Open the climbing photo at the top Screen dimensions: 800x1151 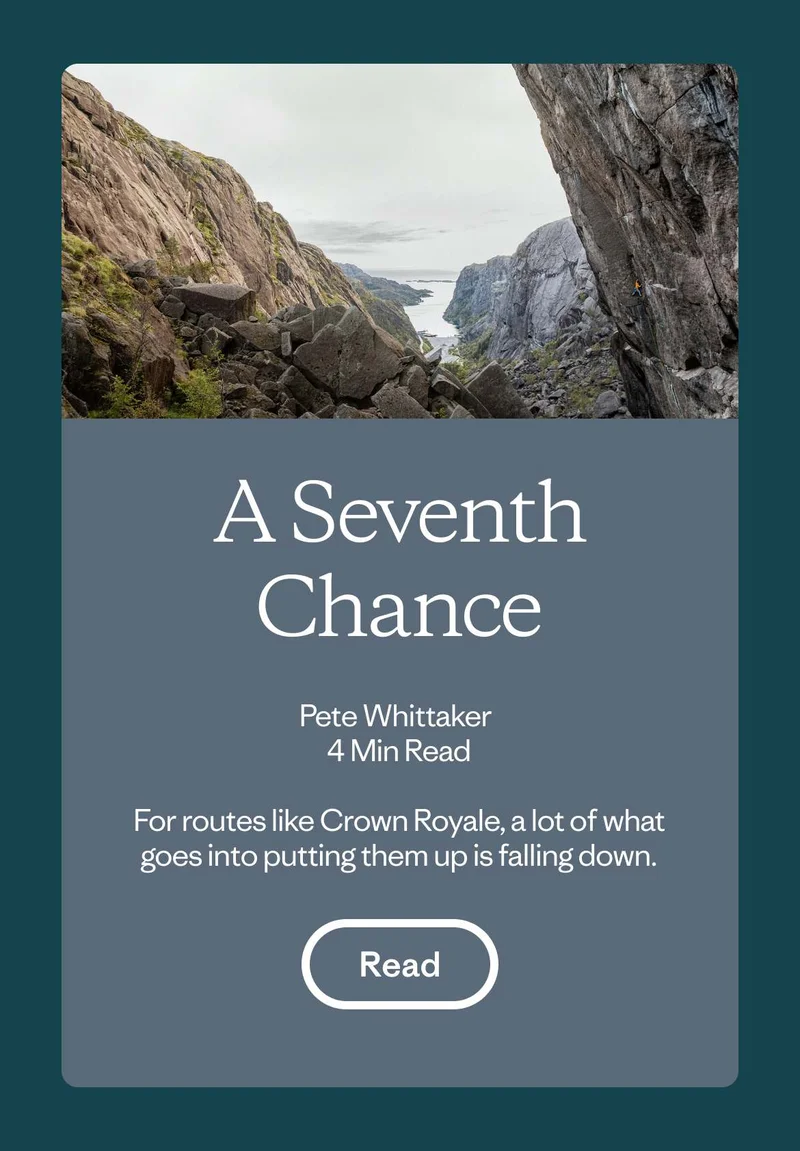point(400,240)
